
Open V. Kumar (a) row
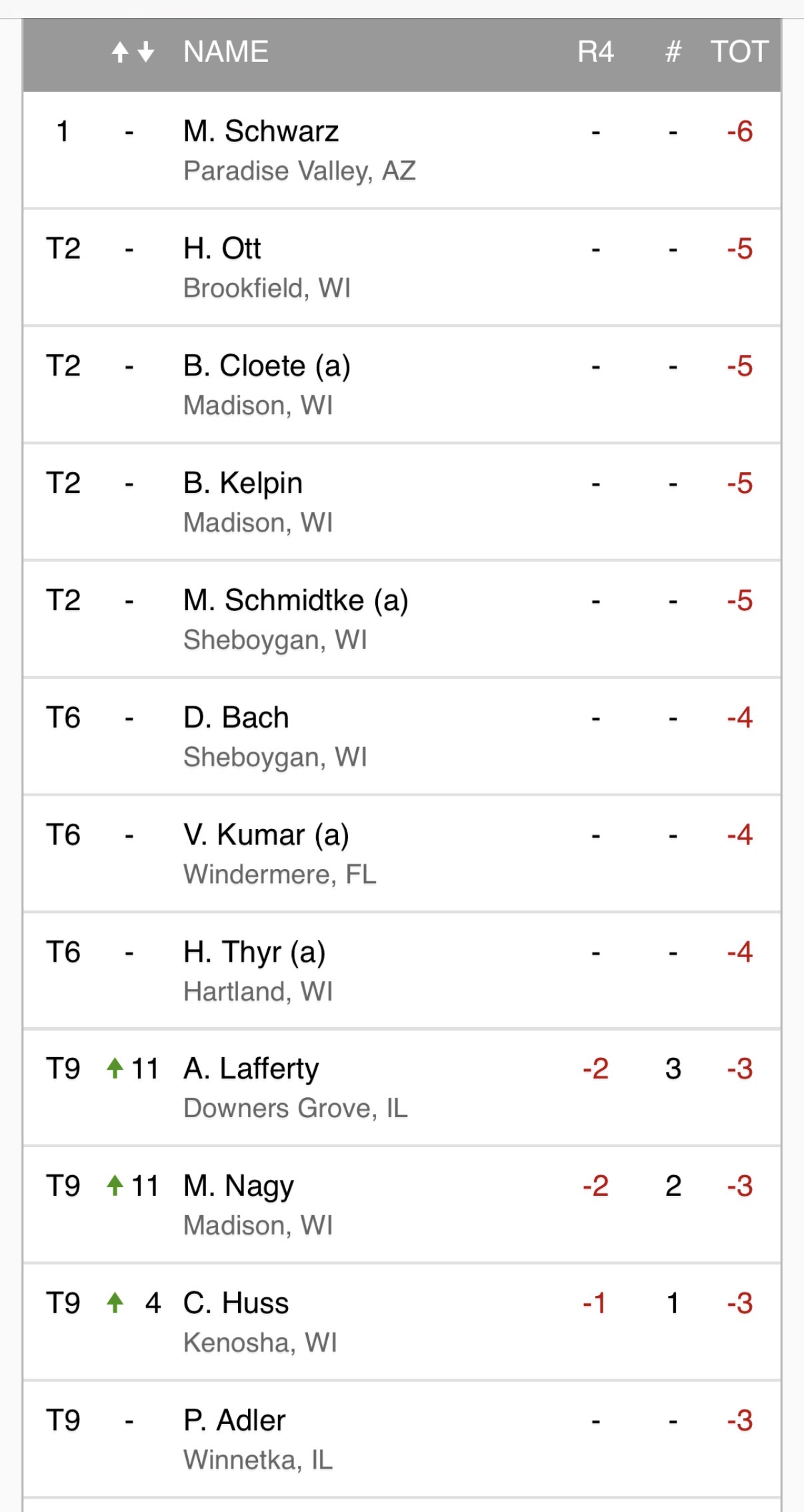pos(402,854)
